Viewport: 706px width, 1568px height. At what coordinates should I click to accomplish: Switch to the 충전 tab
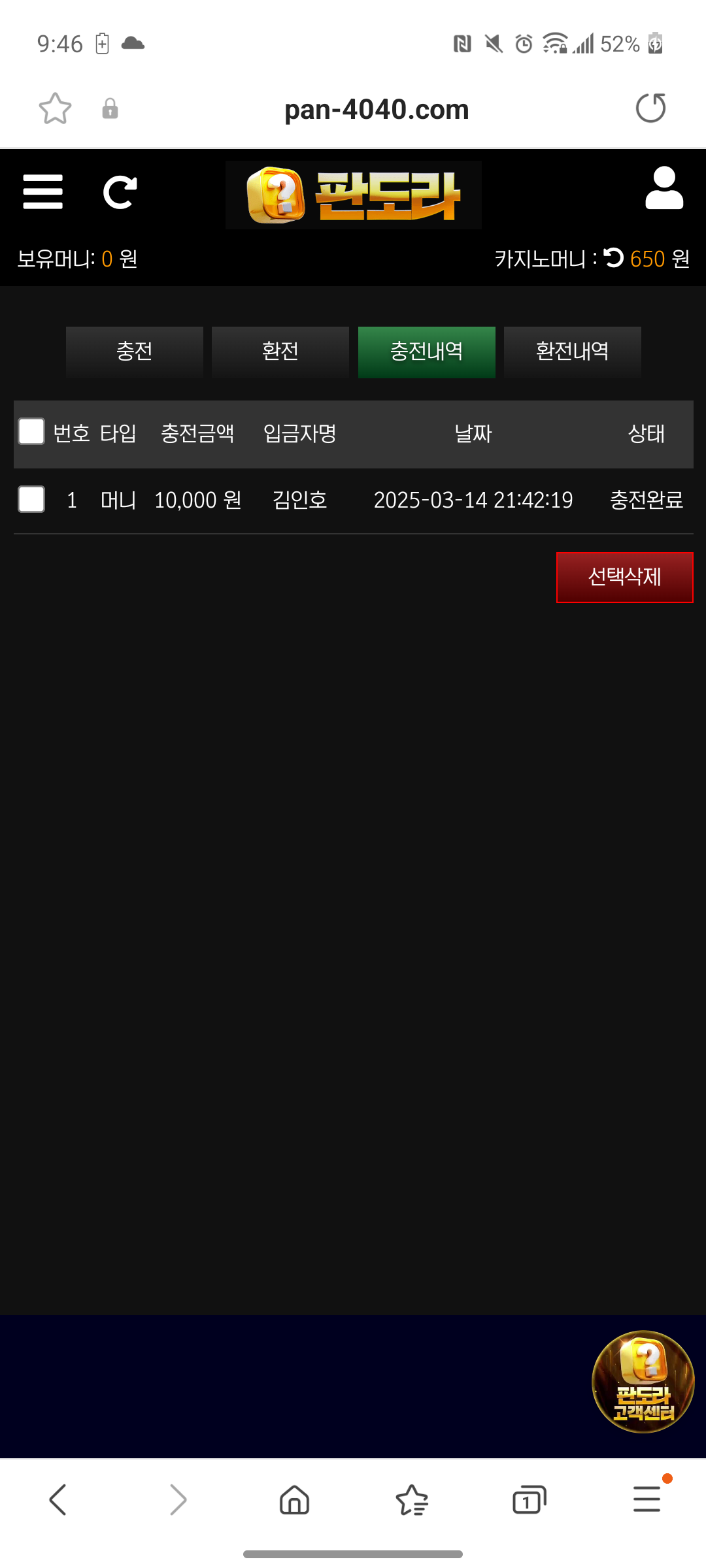click(135, 351)
